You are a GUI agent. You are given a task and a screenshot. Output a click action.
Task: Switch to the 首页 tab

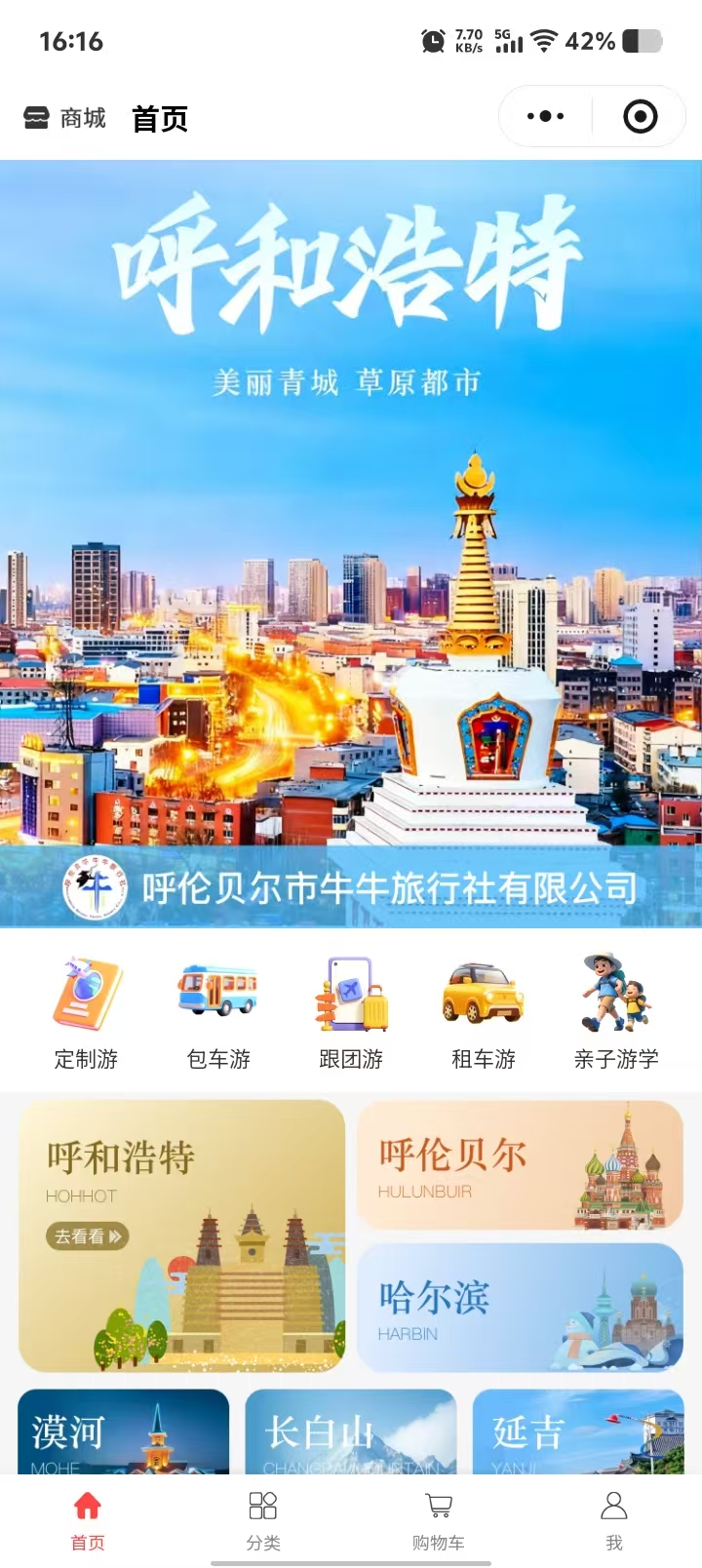88,1519
